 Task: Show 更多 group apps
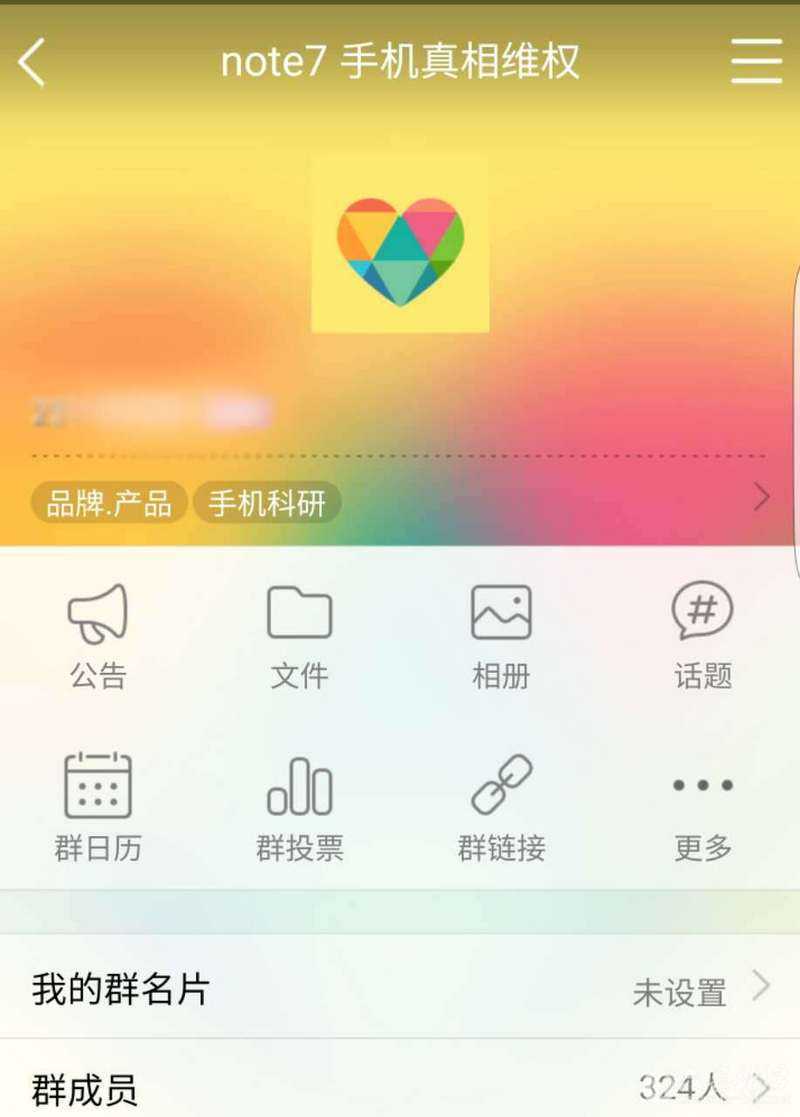703,806
